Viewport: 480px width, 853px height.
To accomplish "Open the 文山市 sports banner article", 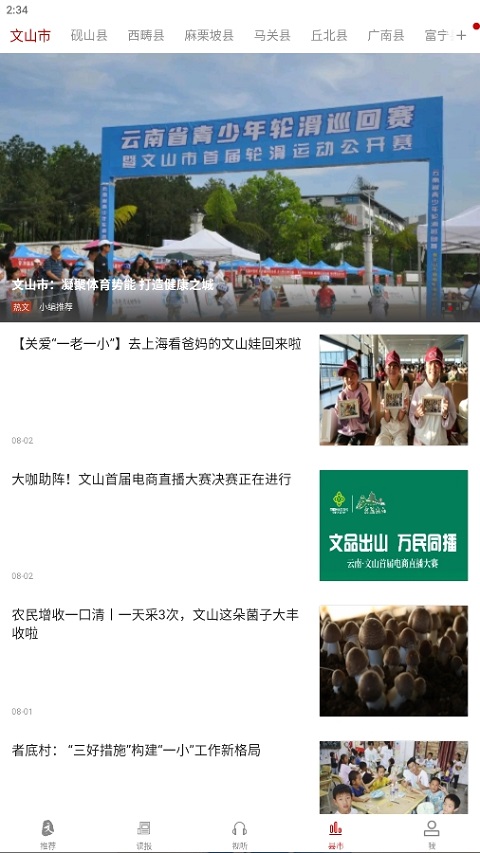I will click(x=240, y=188).
